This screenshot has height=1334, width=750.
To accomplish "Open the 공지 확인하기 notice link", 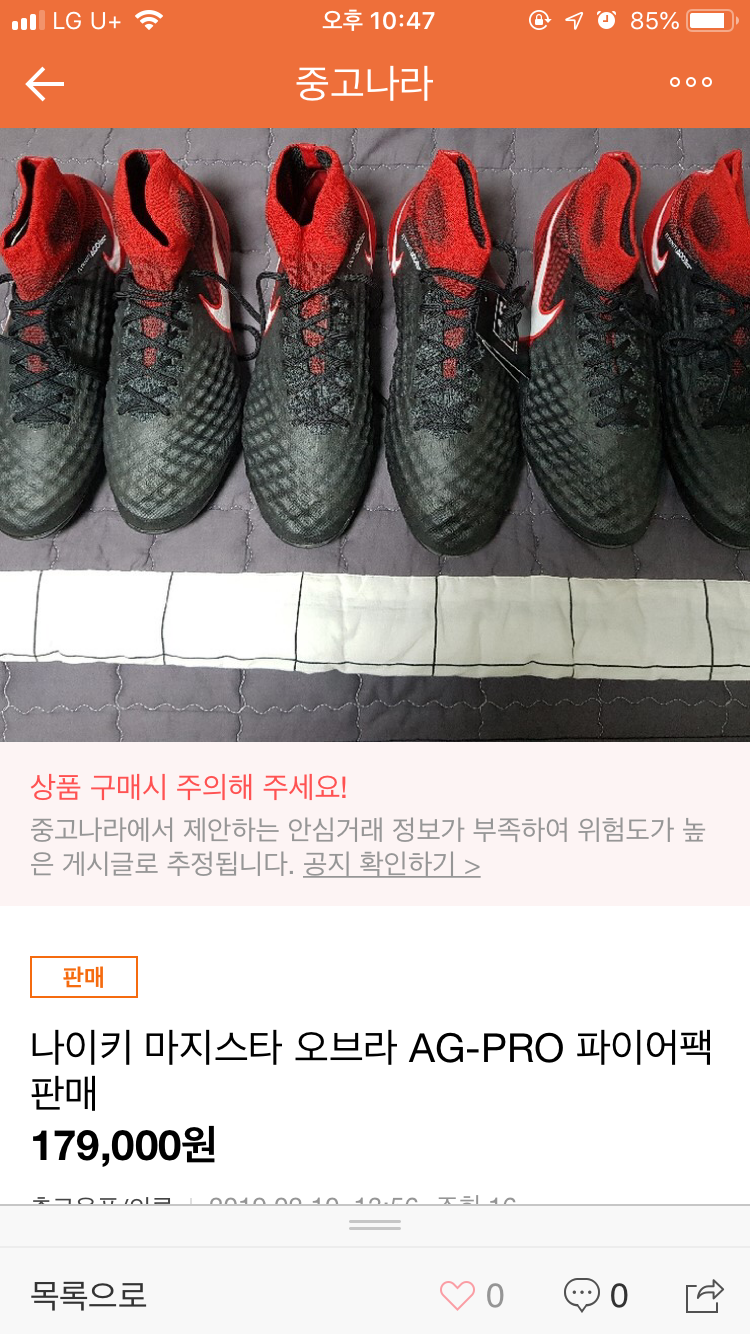I will pyautogui.click(x=391, y=865).
